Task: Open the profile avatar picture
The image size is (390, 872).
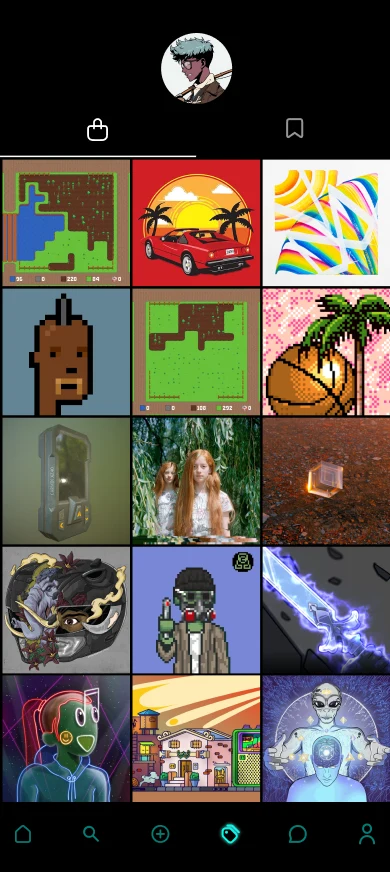Action: pyautogui.click(x=196, y=68)
